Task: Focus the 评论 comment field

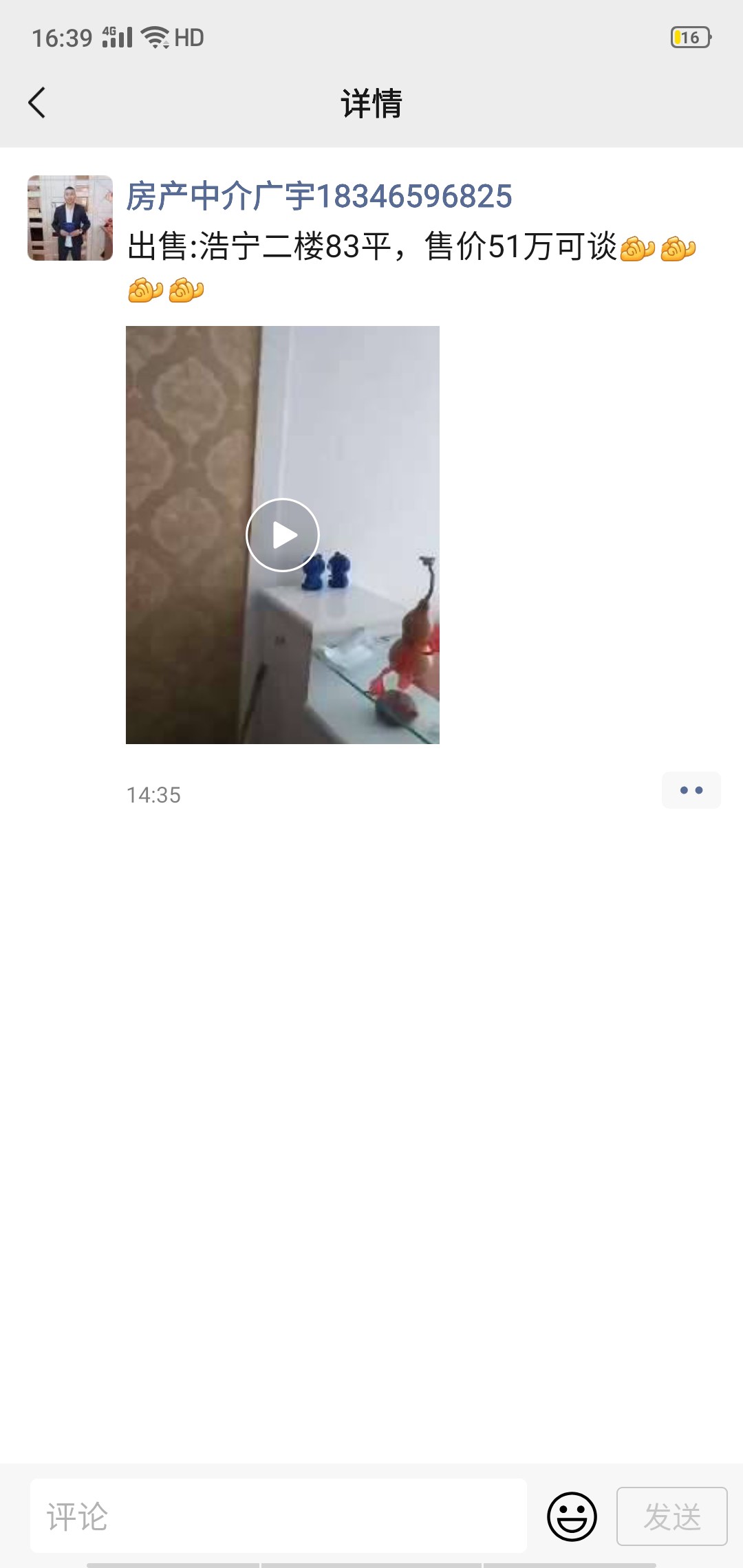Action: point(278,1516)
